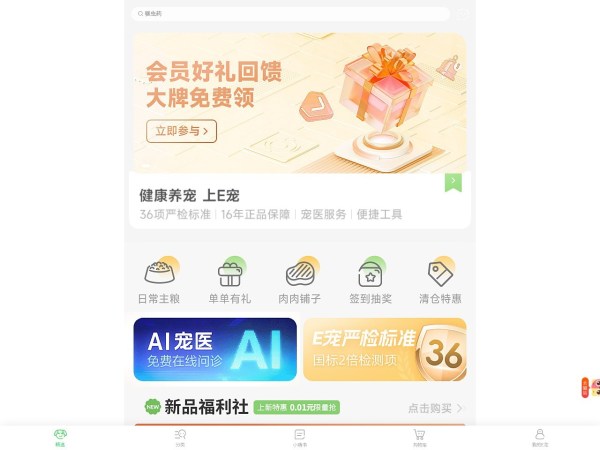View 清仓特惠 clearance deals
The image size is (600, 450).
(x=440, y=281)
